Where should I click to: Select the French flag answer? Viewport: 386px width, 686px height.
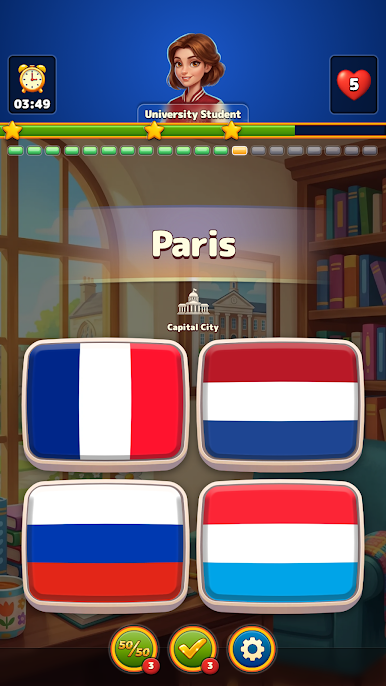pyautogui.click(x=105, y=403)
